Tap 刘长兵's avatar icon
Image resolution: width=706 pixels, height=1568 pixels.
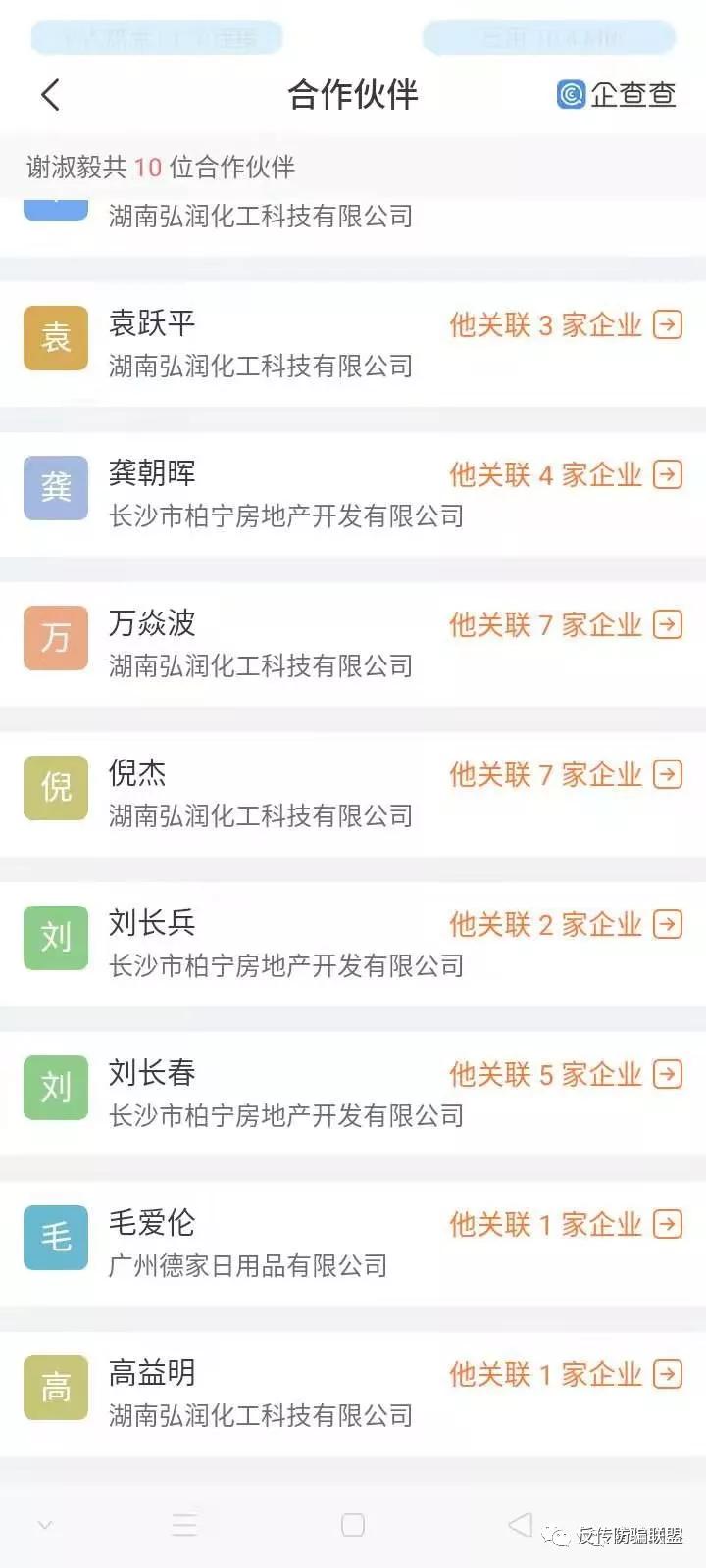(55, 937)
